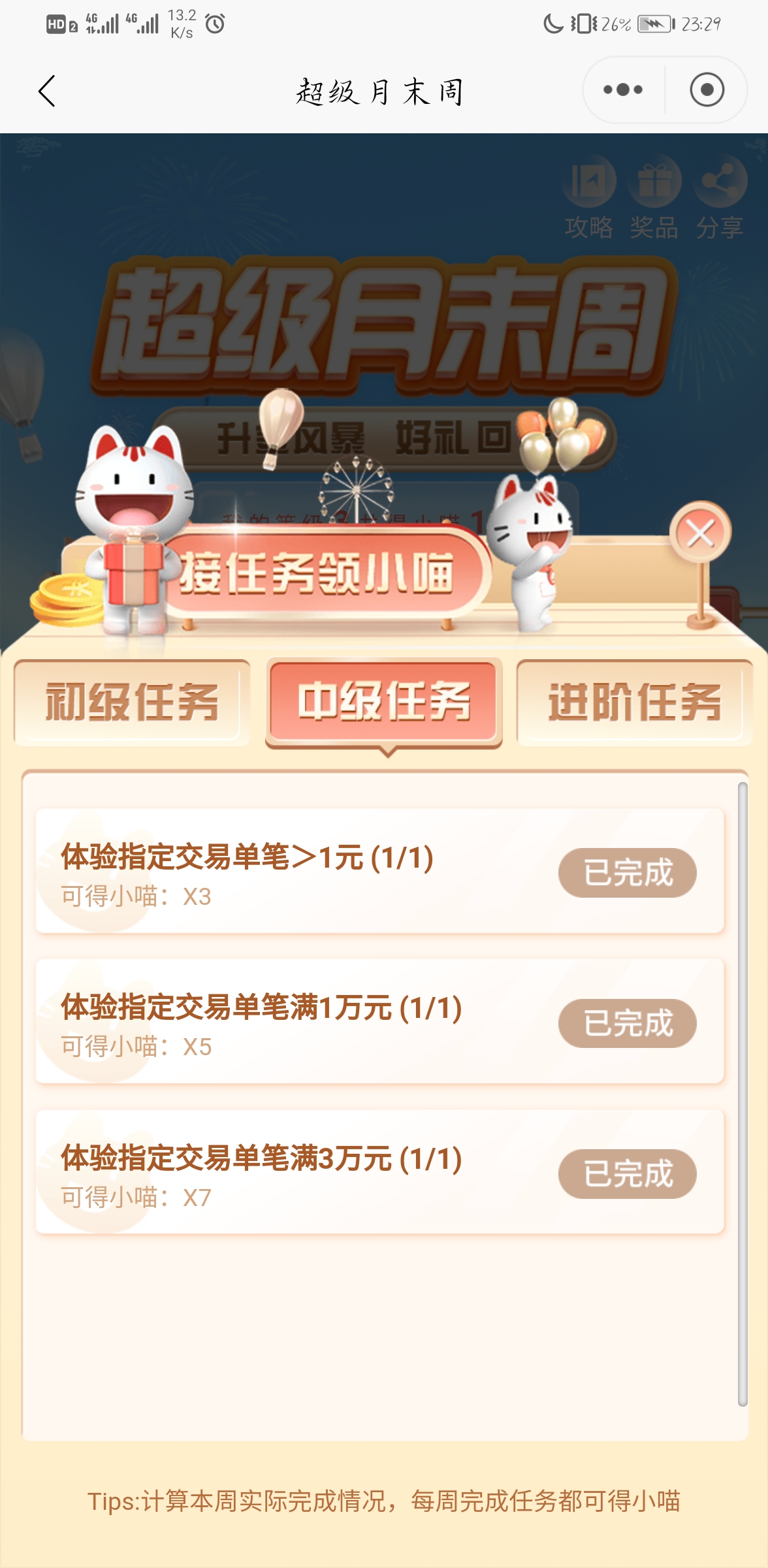The width and height of the screenshot is (768, 1568).
Task: Go back from 超级月末周 page
Action: [47, 91]
